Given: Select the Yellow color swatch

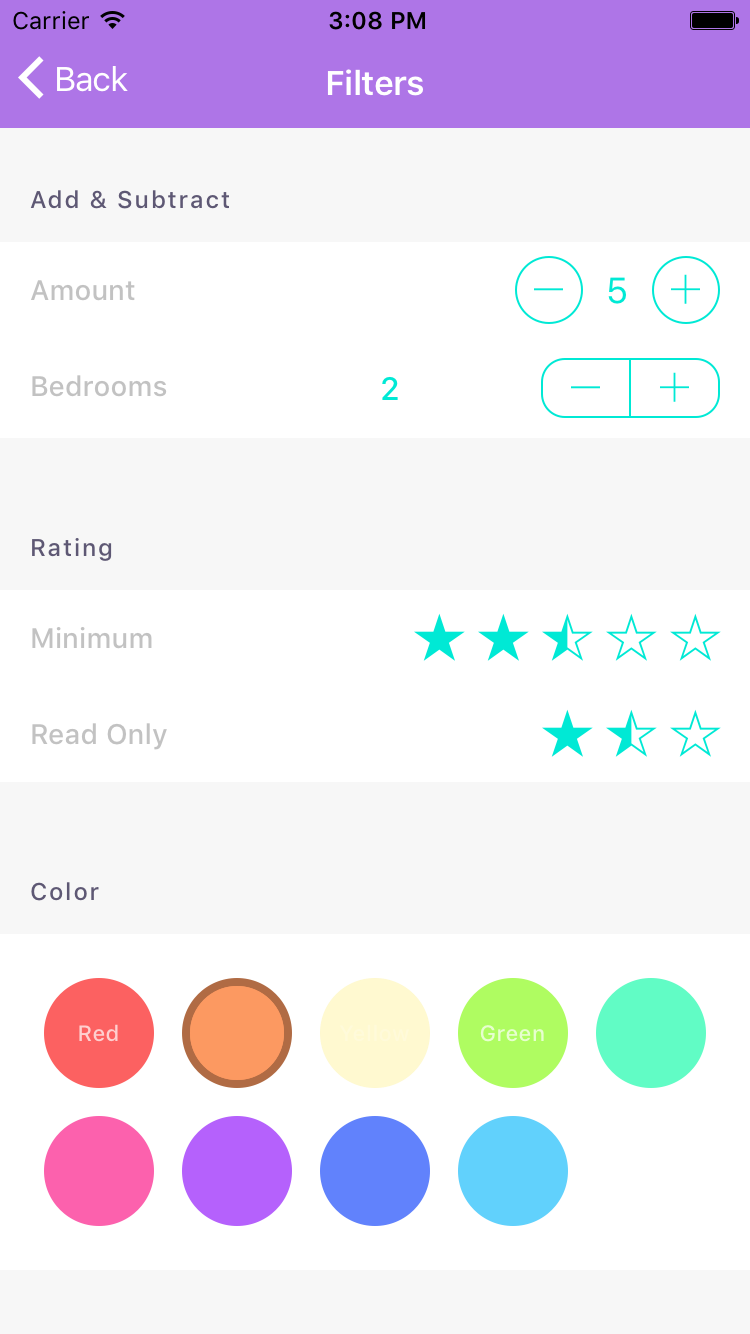Looking at the screenshot, I should pos(375,1033).
